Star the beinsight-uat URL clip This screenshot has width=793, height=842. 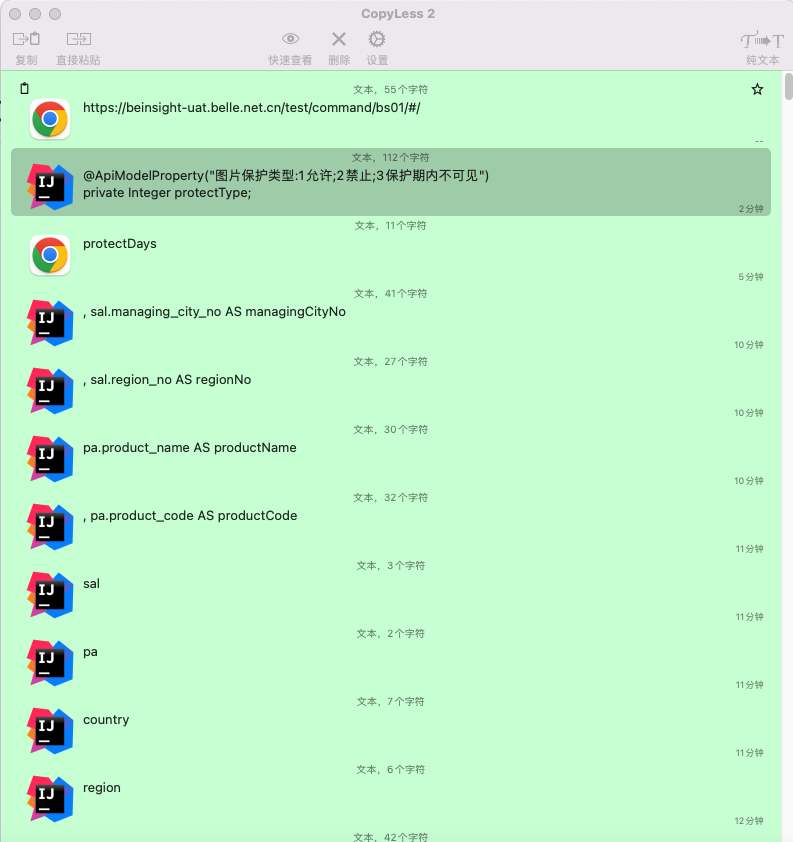point(757,90)
